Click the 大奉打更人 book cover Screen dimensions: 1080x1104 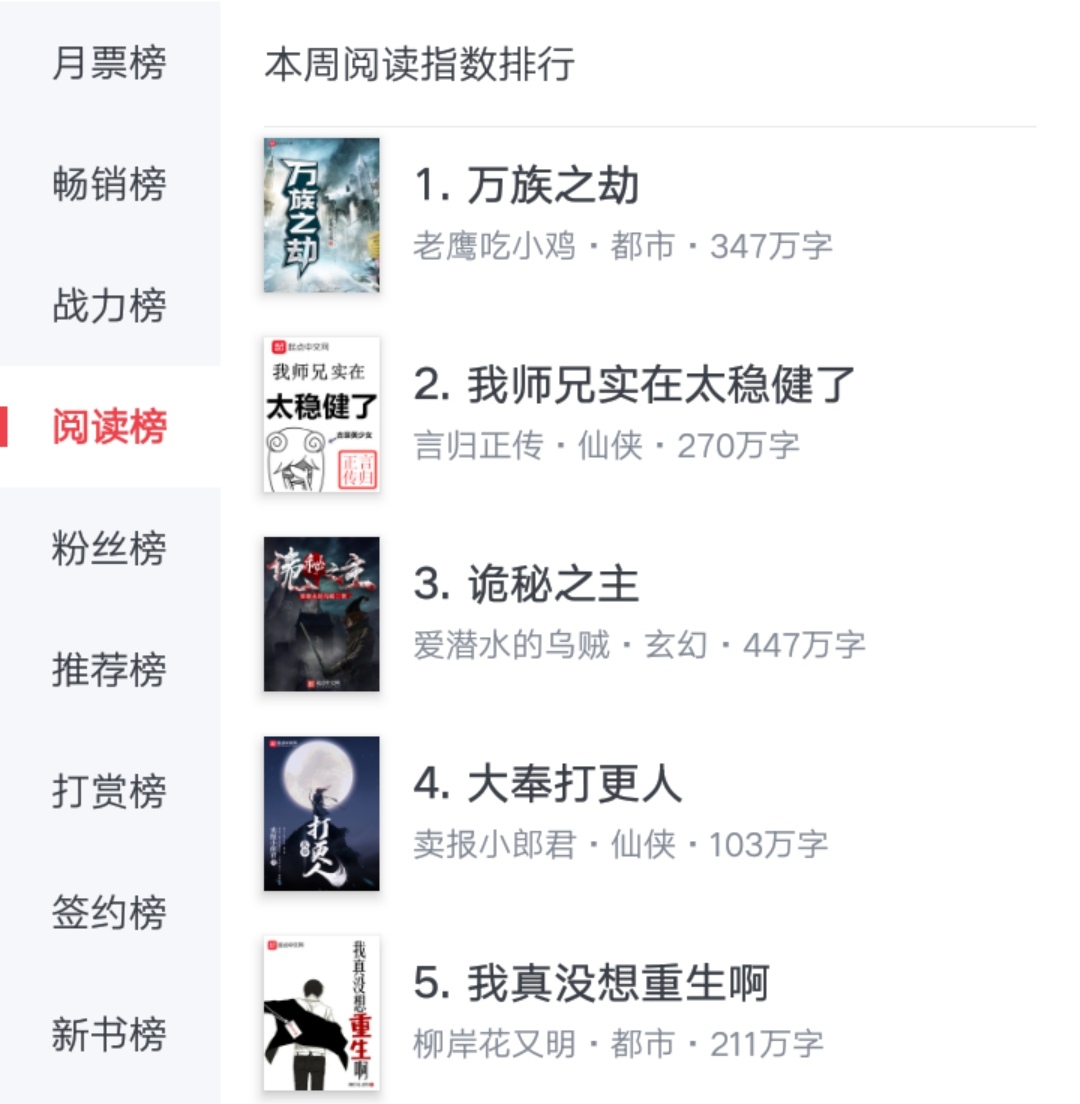(x=320, y=814)
